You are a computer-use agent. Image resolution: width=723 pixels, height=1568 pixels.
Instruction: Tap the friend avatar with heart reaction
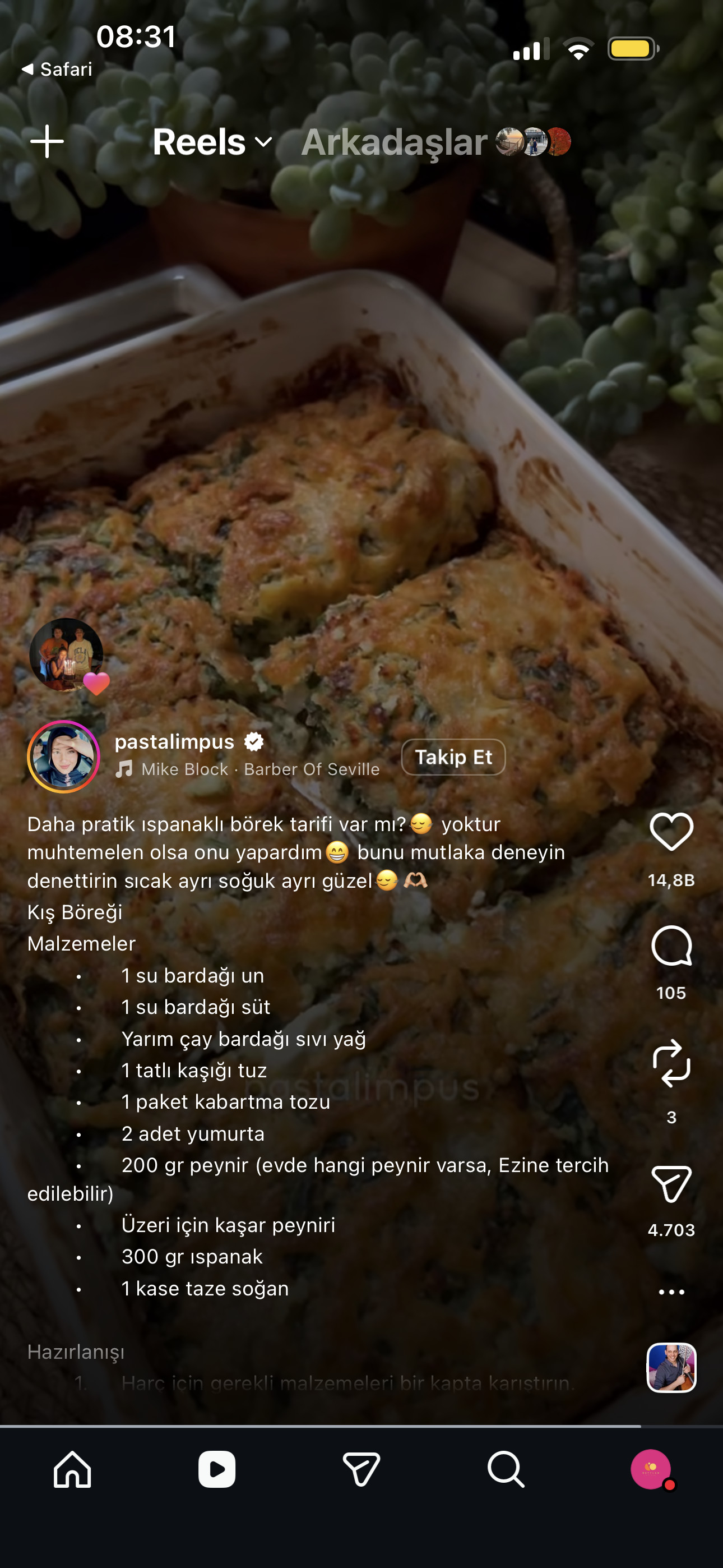pos(67,655)
